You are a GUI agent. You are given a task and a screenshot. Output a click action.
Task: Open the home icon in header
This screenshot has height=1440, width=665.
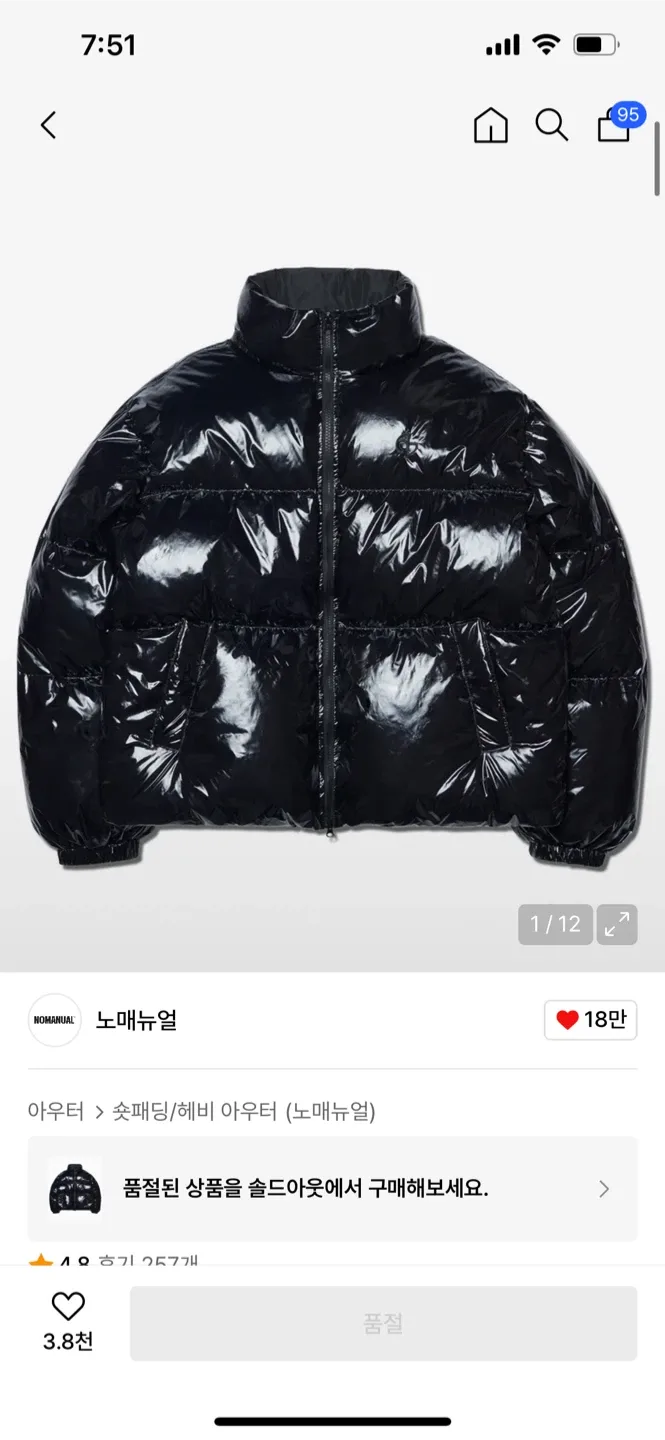[x=490, y=126]
